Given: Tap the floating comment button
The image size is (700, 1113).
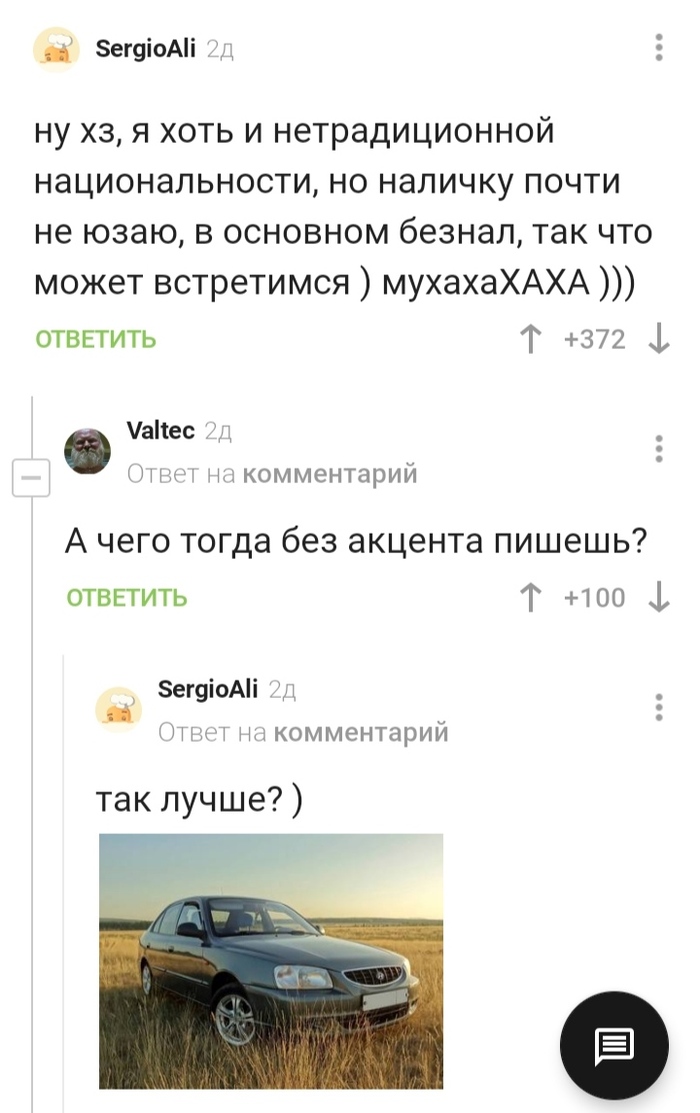Looking at the screenshot, I should coord(614,1046).
